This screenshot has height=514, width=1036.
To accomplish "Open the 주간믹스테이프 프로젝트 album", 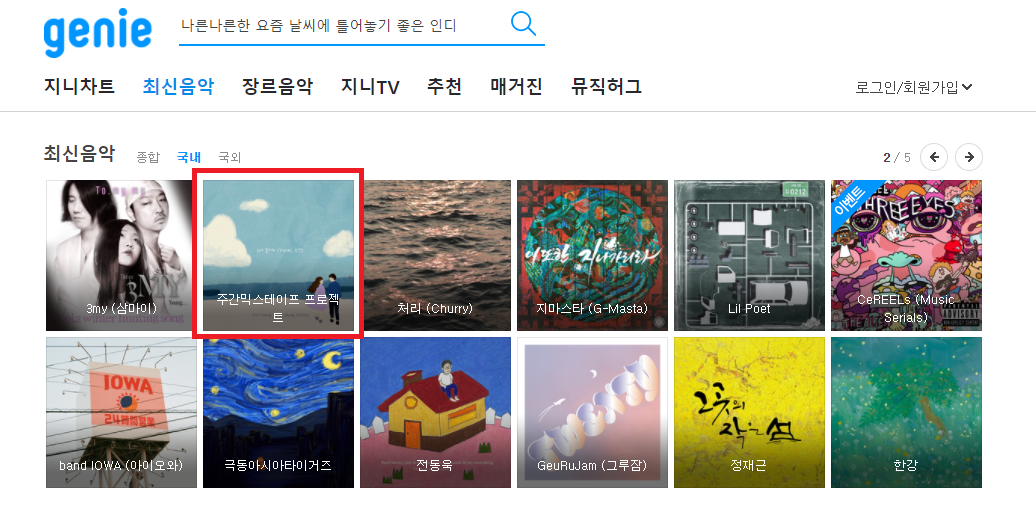I will (278, 255).
